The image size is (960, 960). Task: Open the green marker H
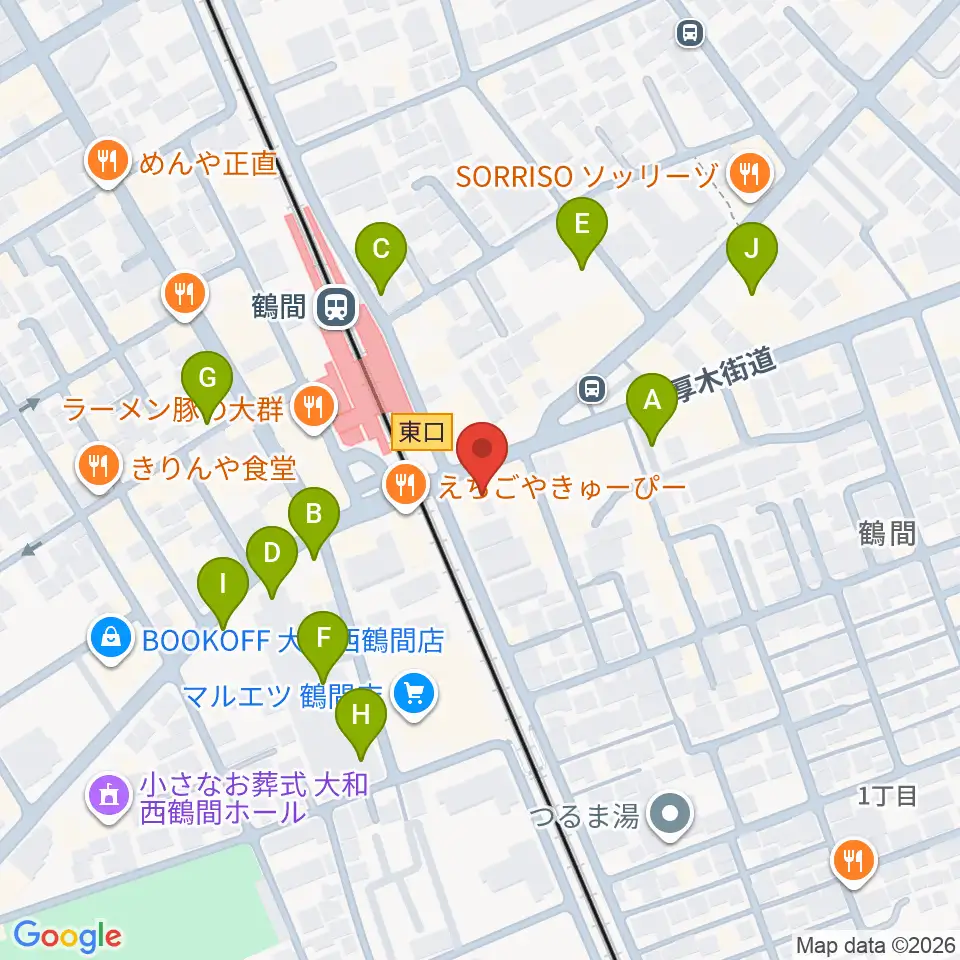point(361,723)
